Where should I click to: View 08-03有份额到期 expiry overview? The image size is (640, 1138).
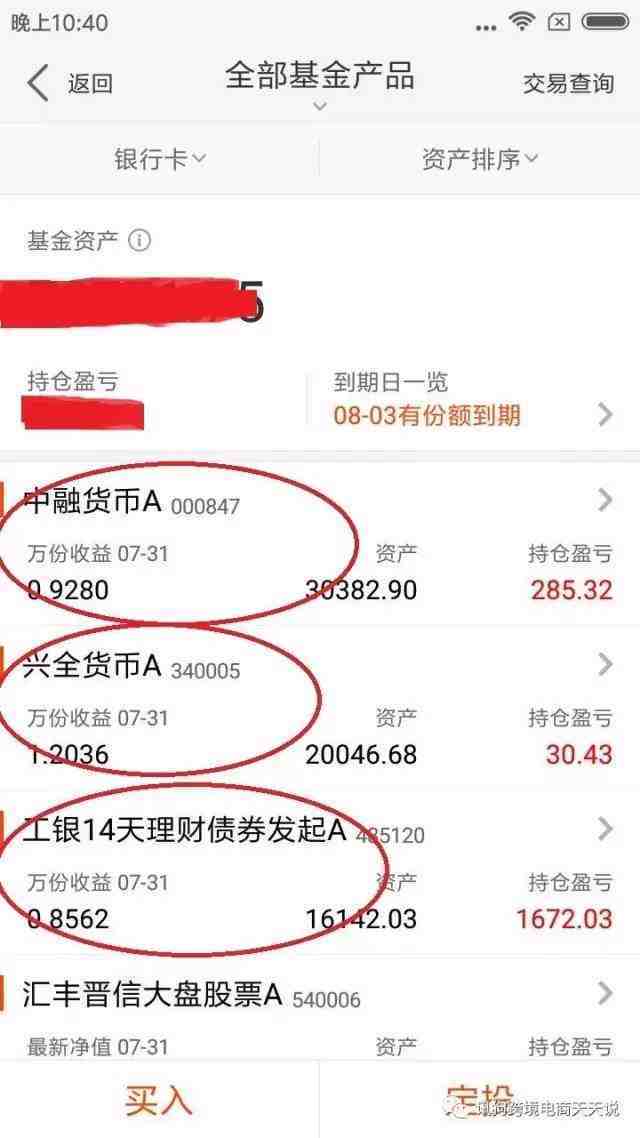coord(470,400)
